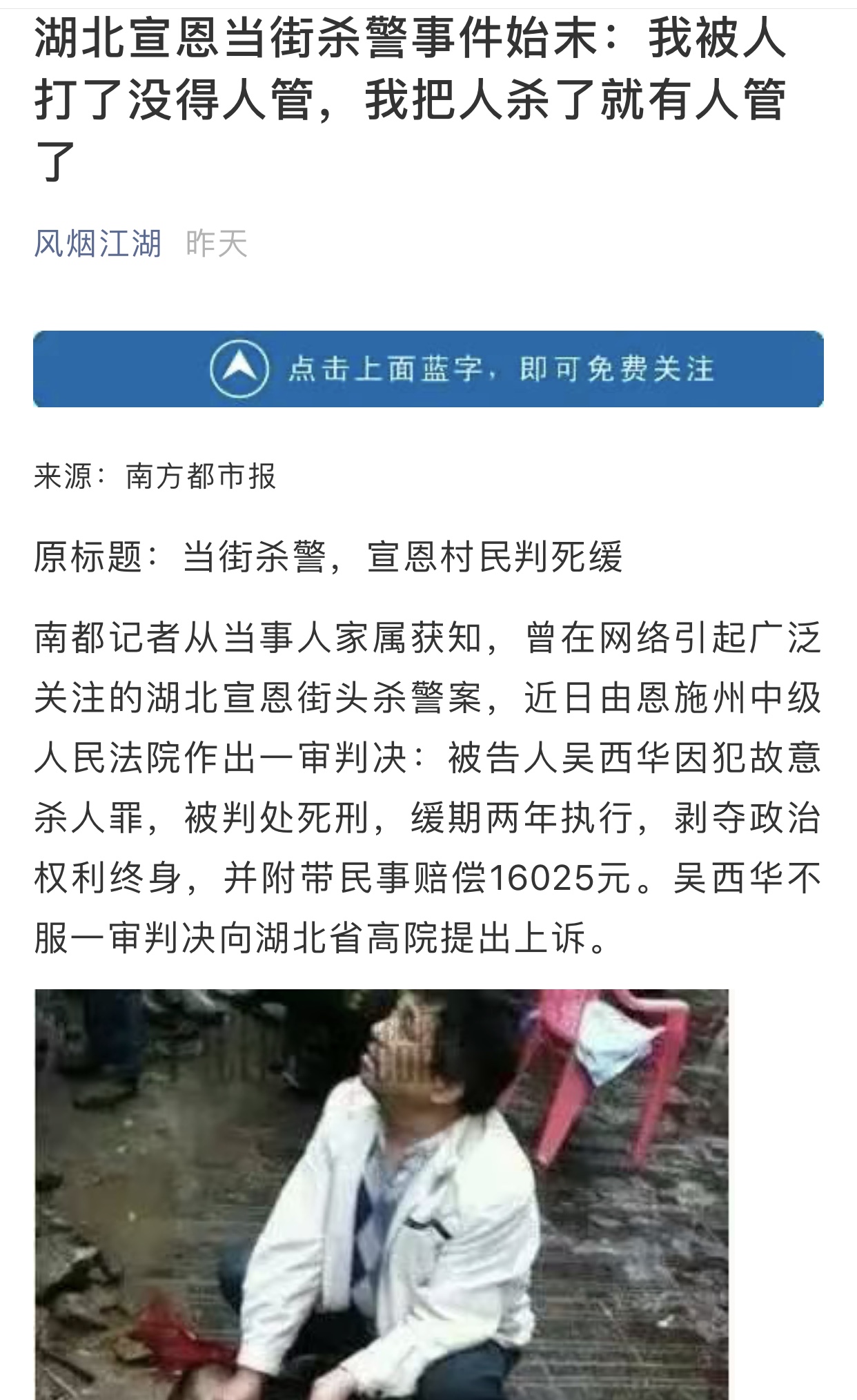857x1400 pixels.
Task: Open the 风烟江湖 account link
Action: (98, 244)
